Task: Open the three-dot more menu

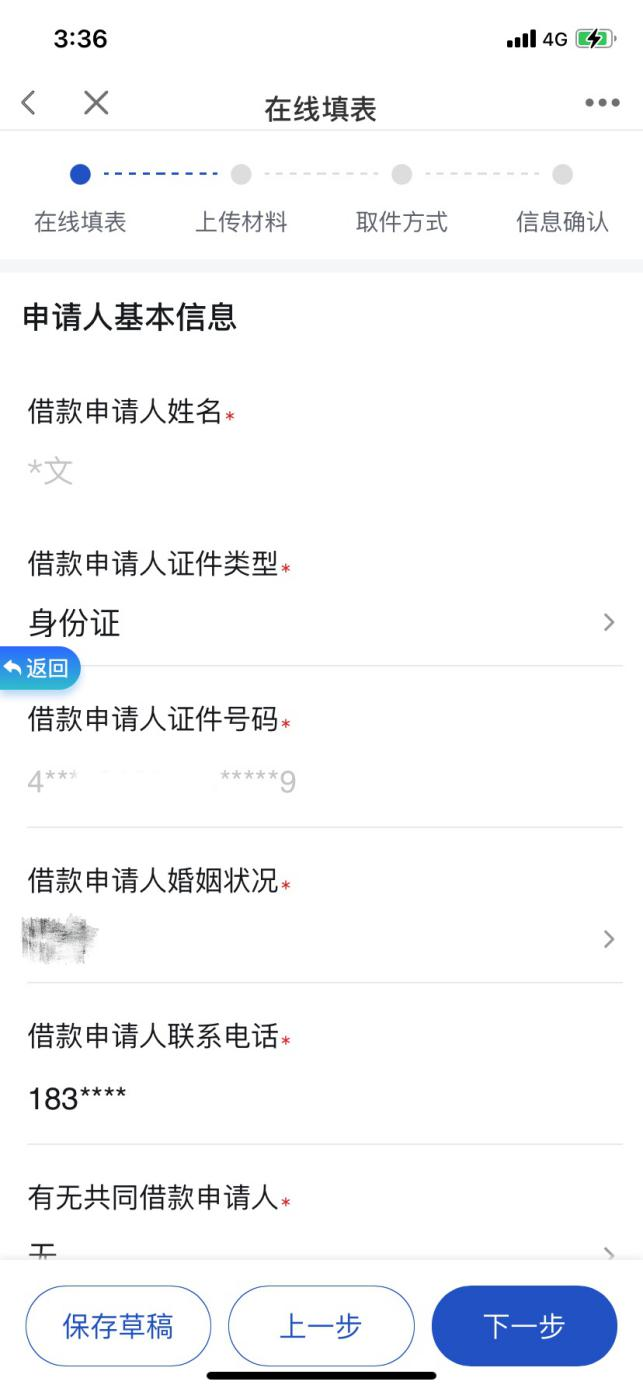Action: (602, 103)
